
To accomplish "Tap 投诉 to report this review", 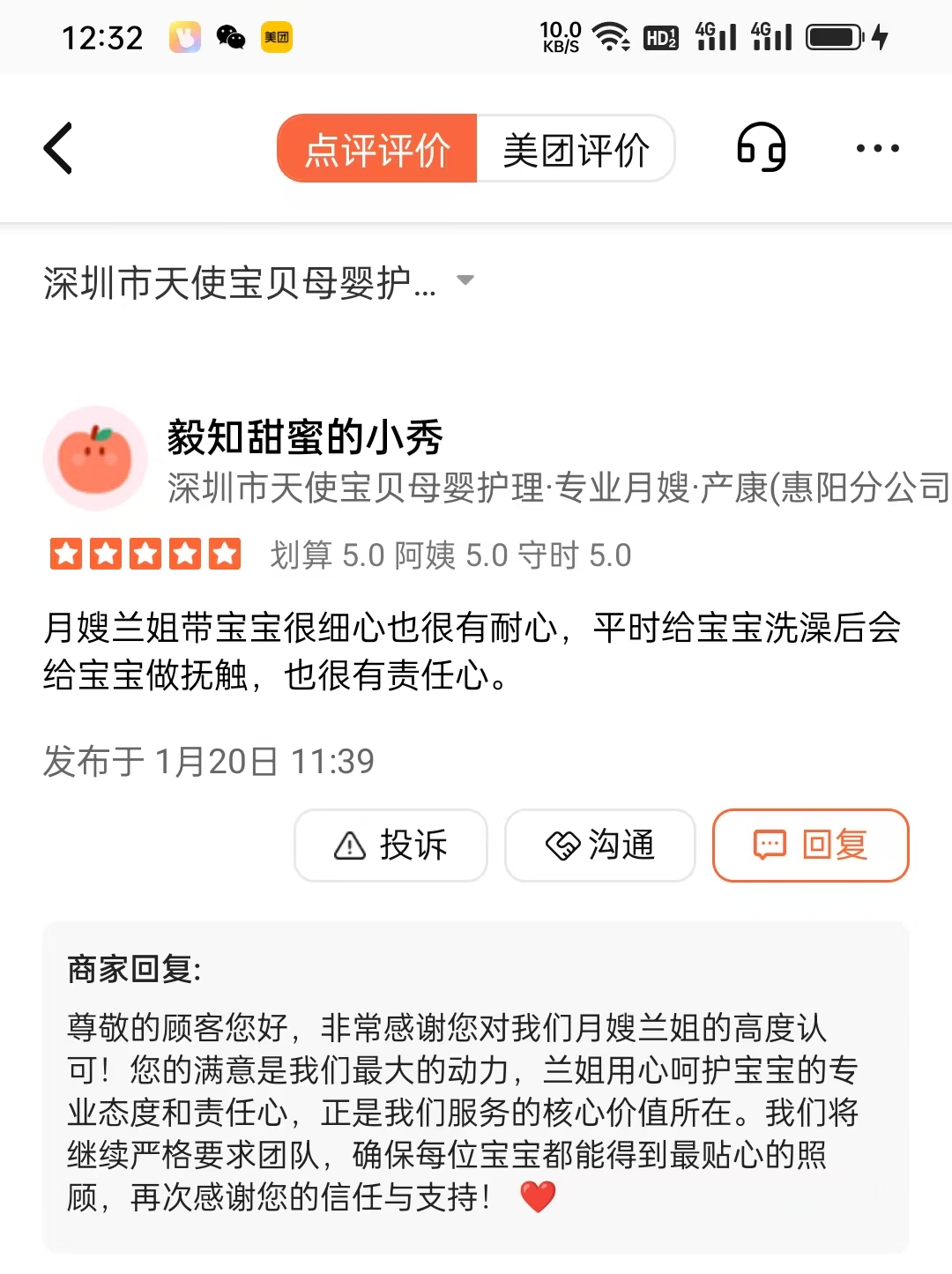I will (x=390, y=846).
